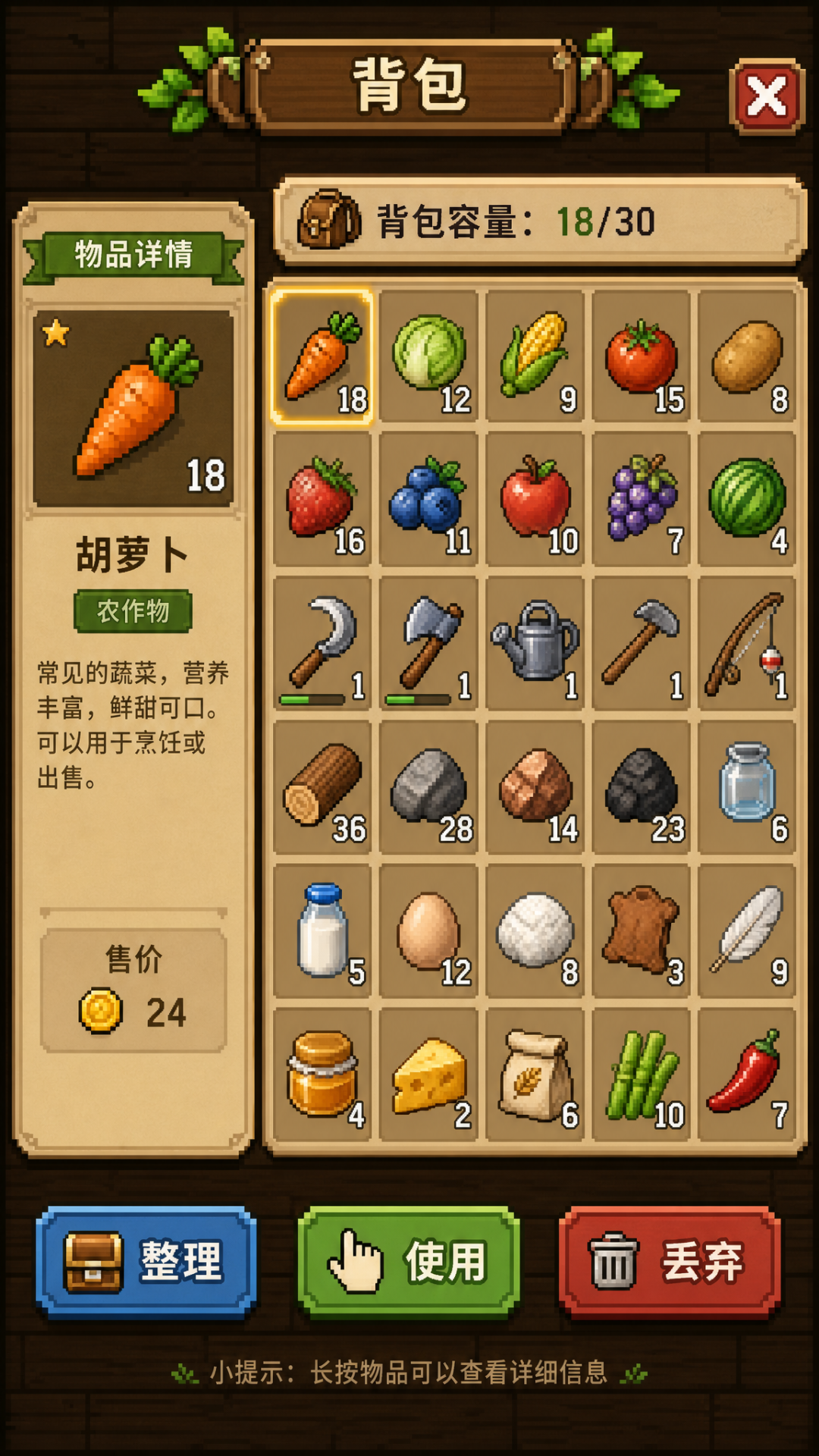Select the blueberries slot
The image size is (819, 1456).
(429, 499)
